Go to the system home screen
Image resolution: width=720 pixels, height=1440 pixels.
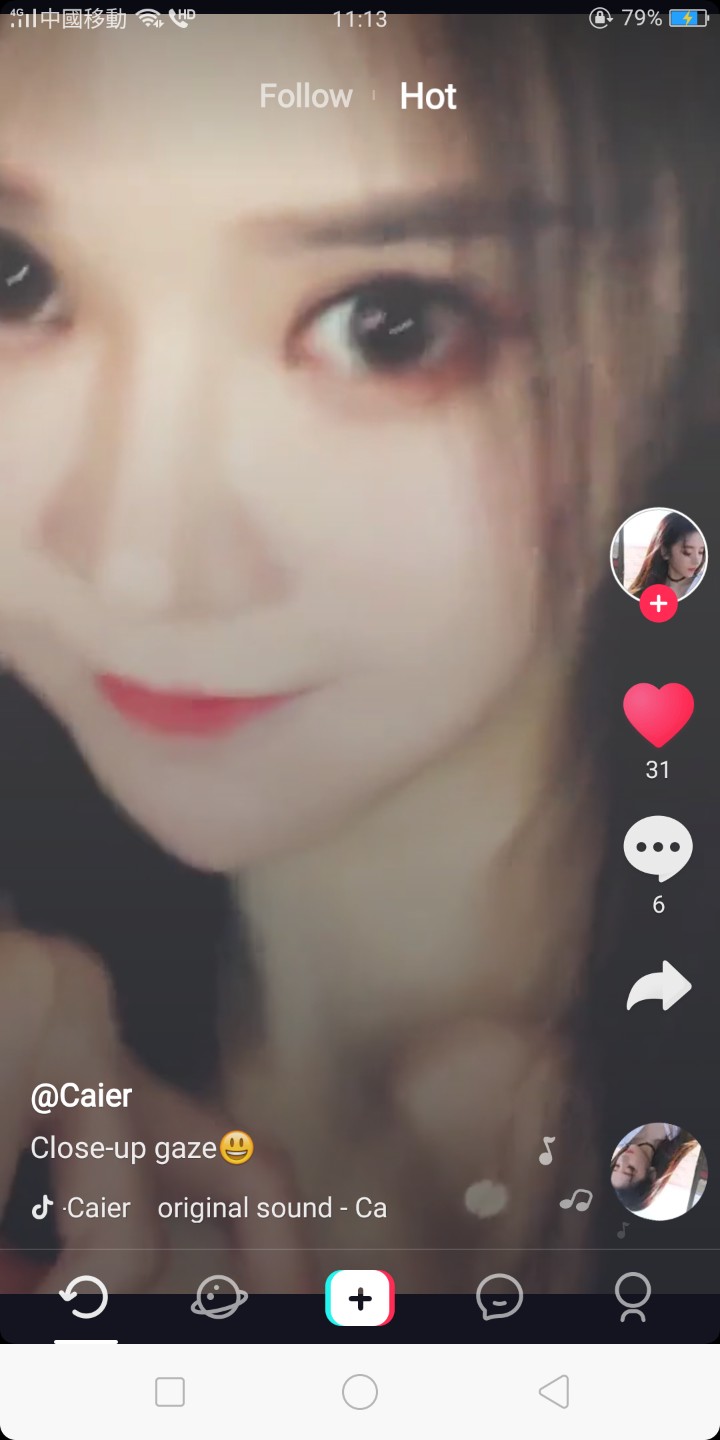click(360, 1391)
